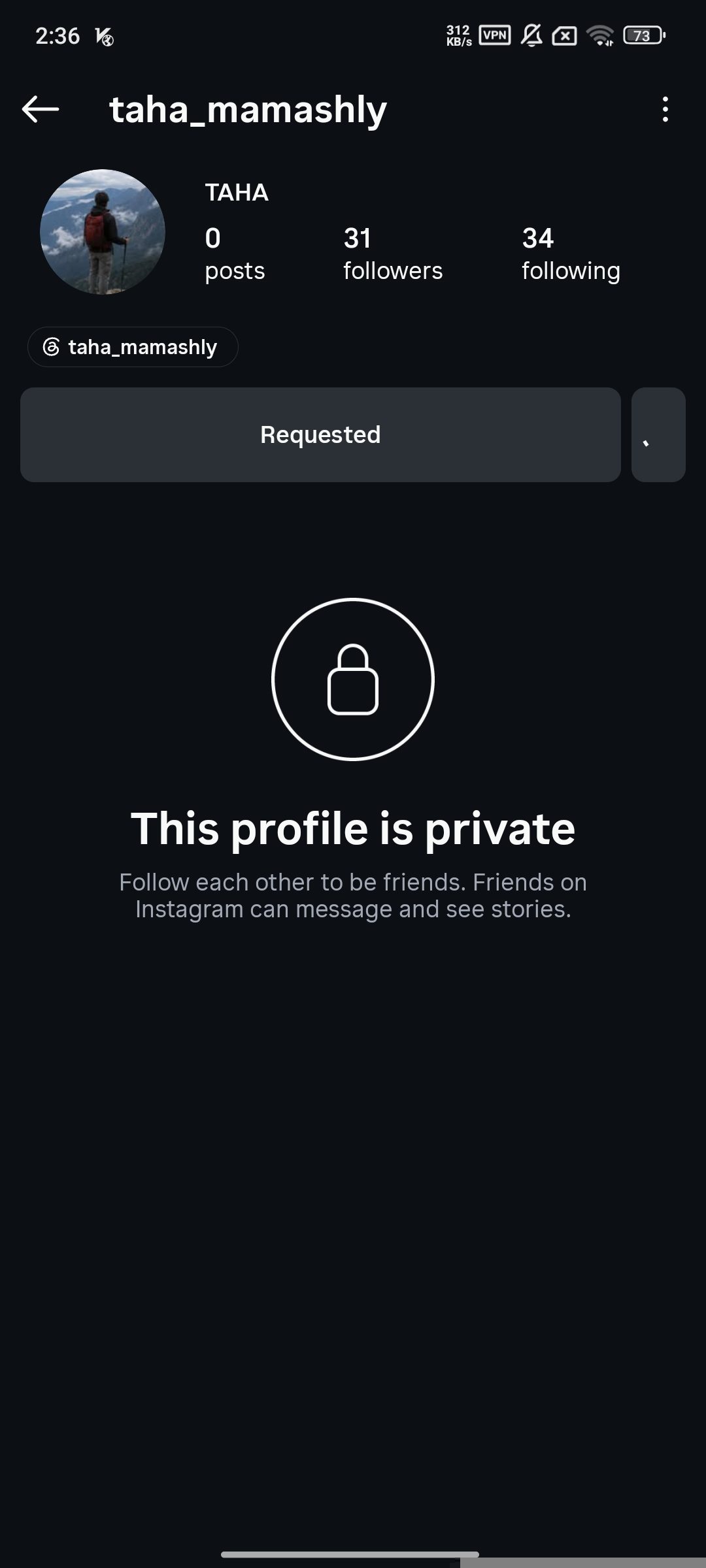View TAHA's profile picture

(103, 232)
